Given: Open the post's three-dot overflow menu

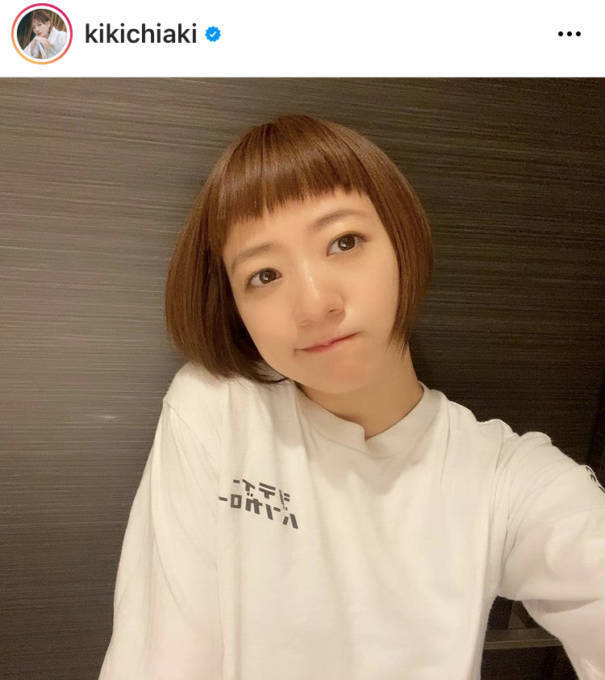Looking at the screenshot, I should pyautogui.click(x=568, y=34).
